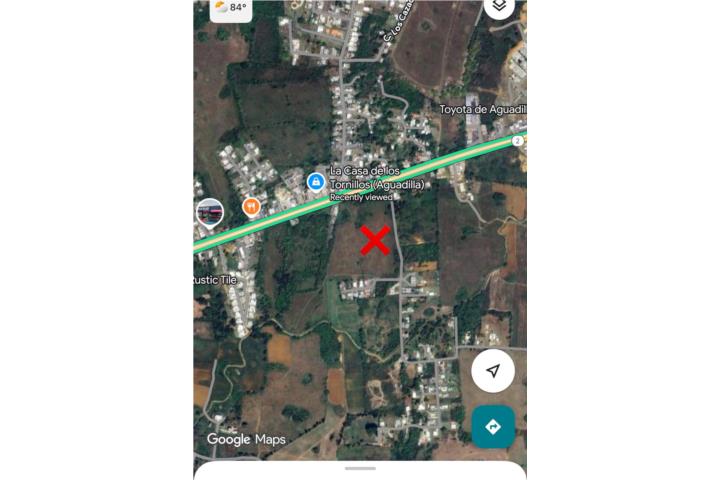
Task: Select La Casa de los Tornillos pin
Action: (316, 182)
